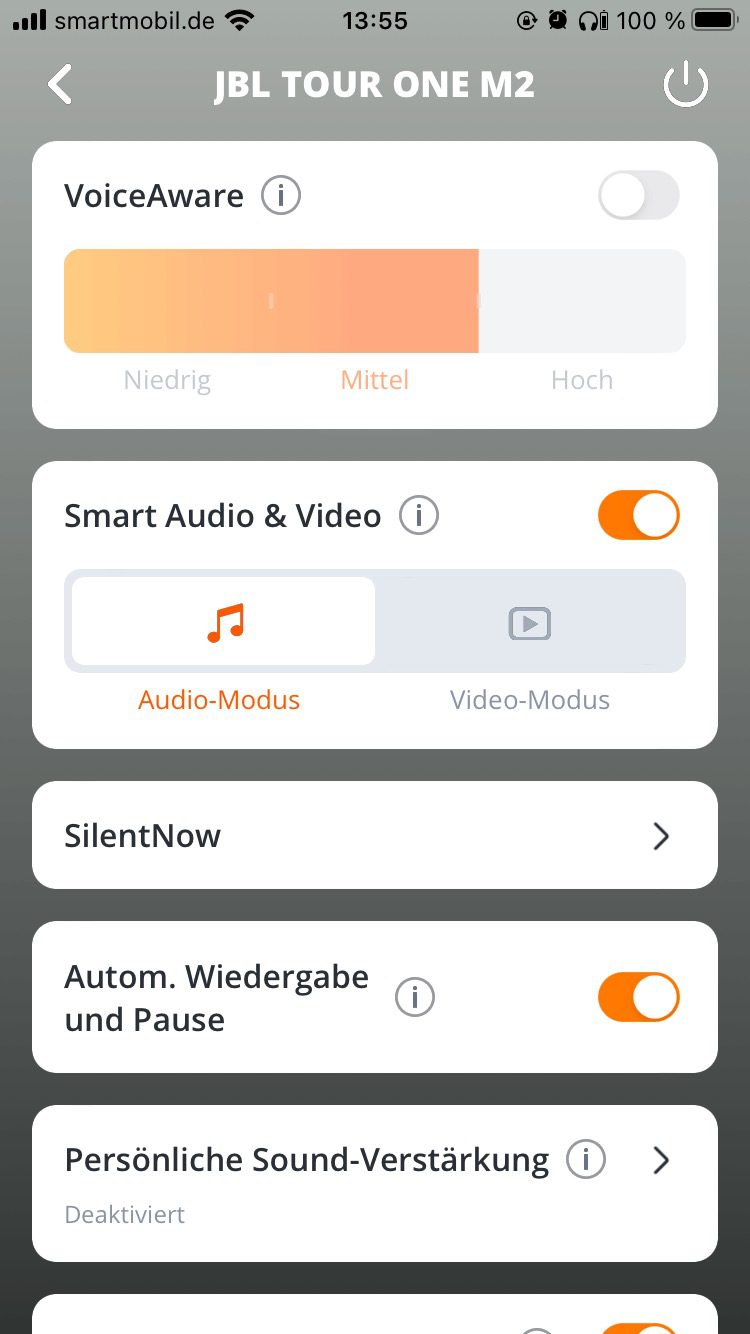The height and width of the screenshot is (1334, 750).
Task: Open Persönliche Sound-Verstärkung
Action: (660, 1160)
